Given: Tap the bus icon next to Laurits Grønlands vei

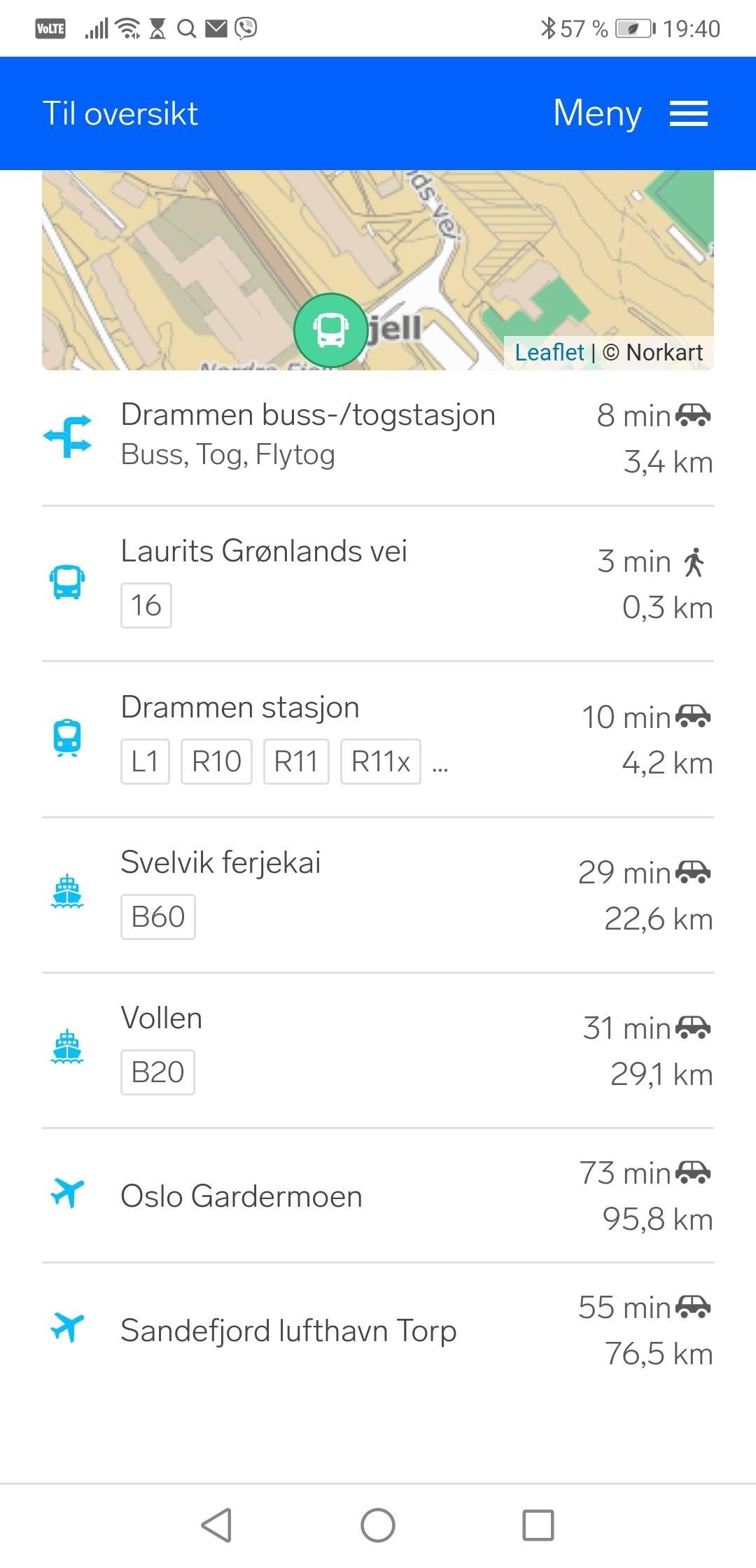Looking at the screenshot, I should 67,581.
